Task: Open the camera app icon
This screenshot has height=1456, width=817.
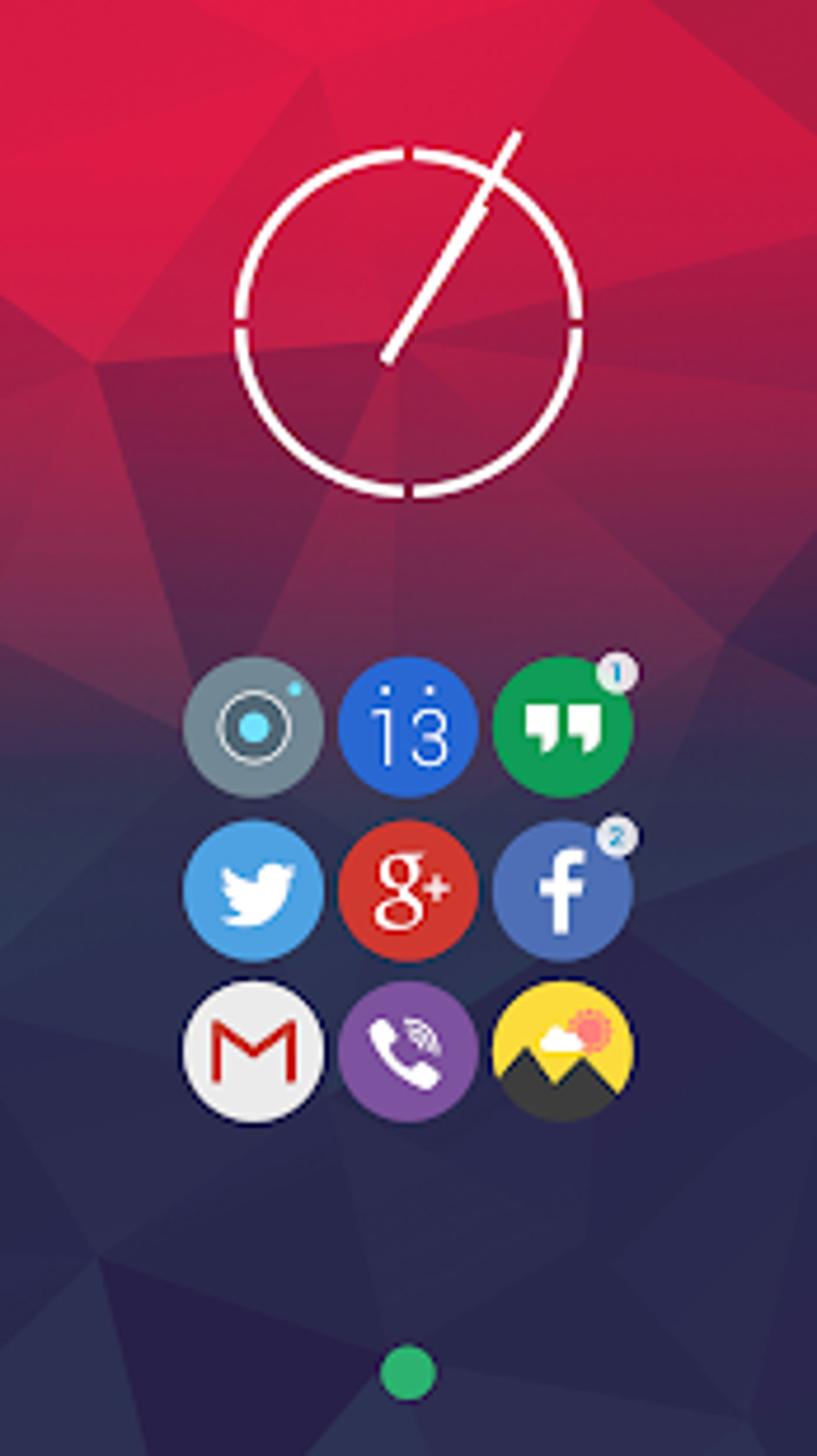Action: pyautogui.click(x=253, y=727)
